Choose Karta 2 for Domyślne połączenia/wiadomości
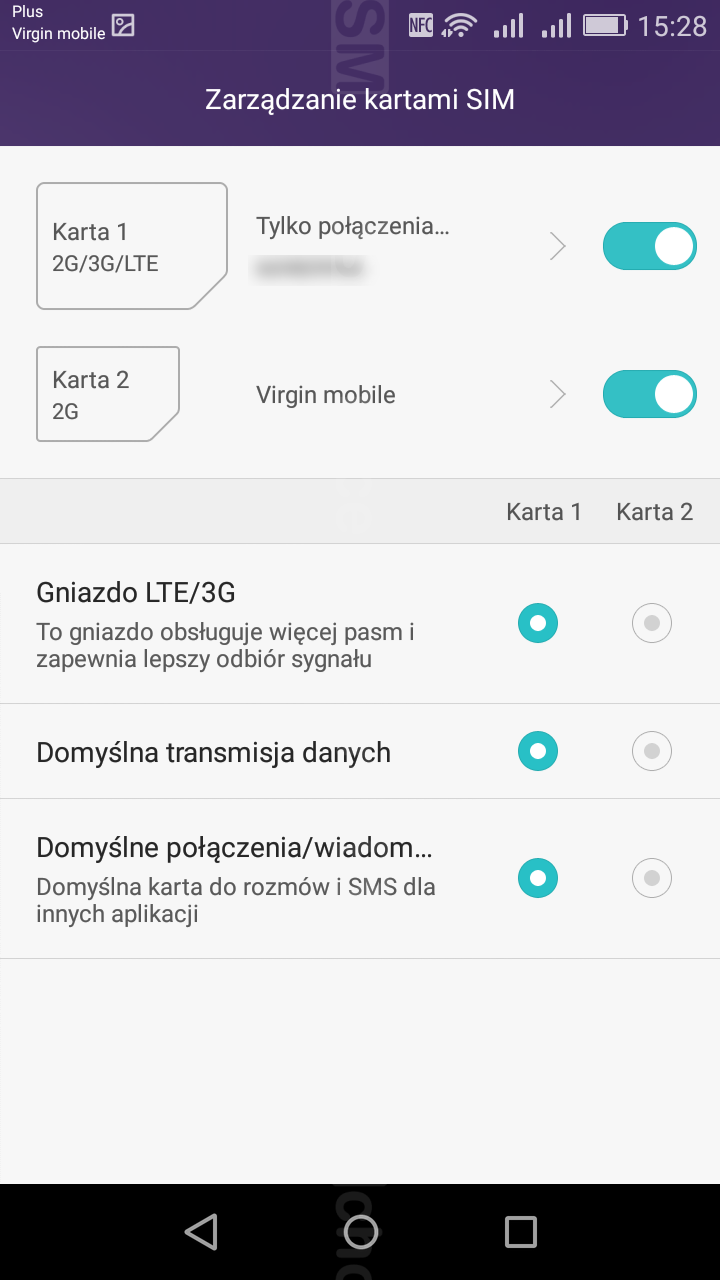The height and width of the screenshot is (1280, 720). pos(652,878)
